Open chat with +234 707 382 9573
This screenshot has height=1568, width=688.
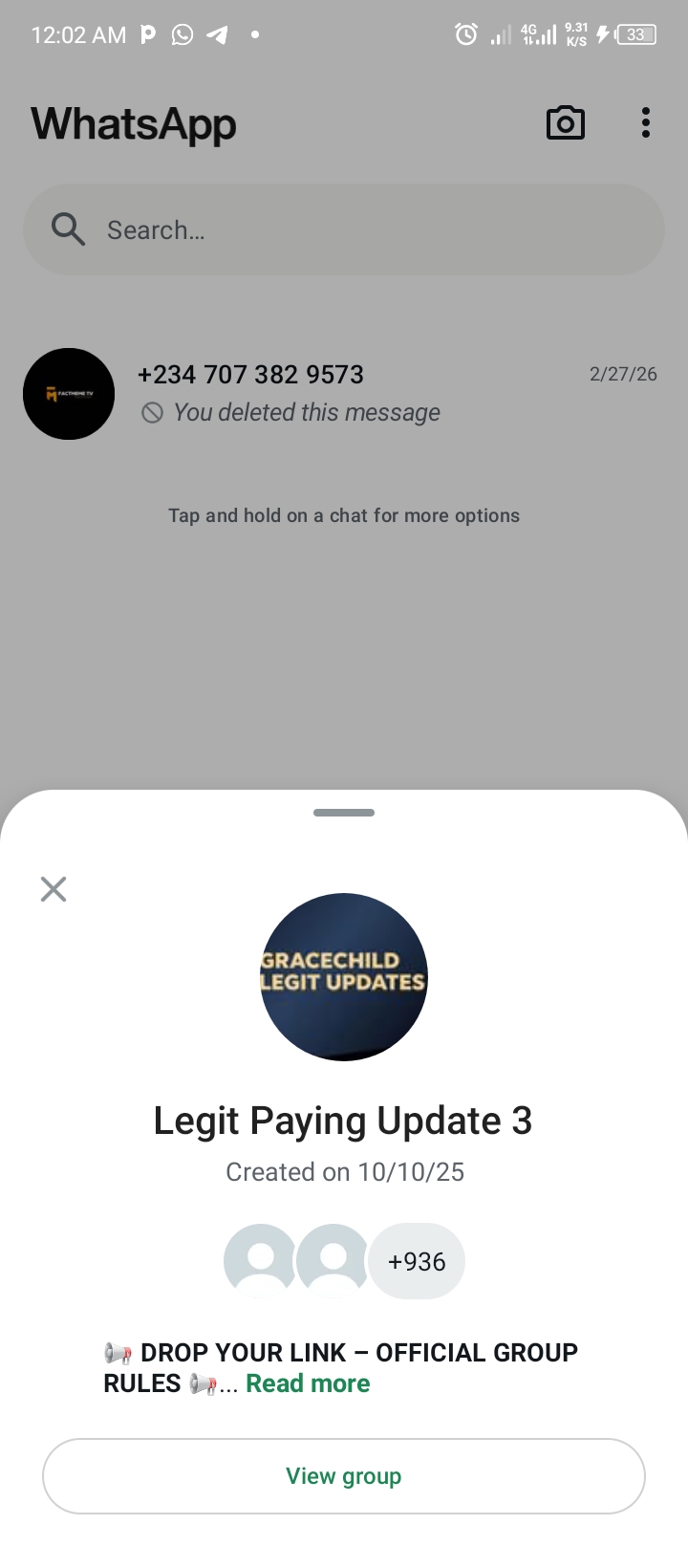point(344,394)
